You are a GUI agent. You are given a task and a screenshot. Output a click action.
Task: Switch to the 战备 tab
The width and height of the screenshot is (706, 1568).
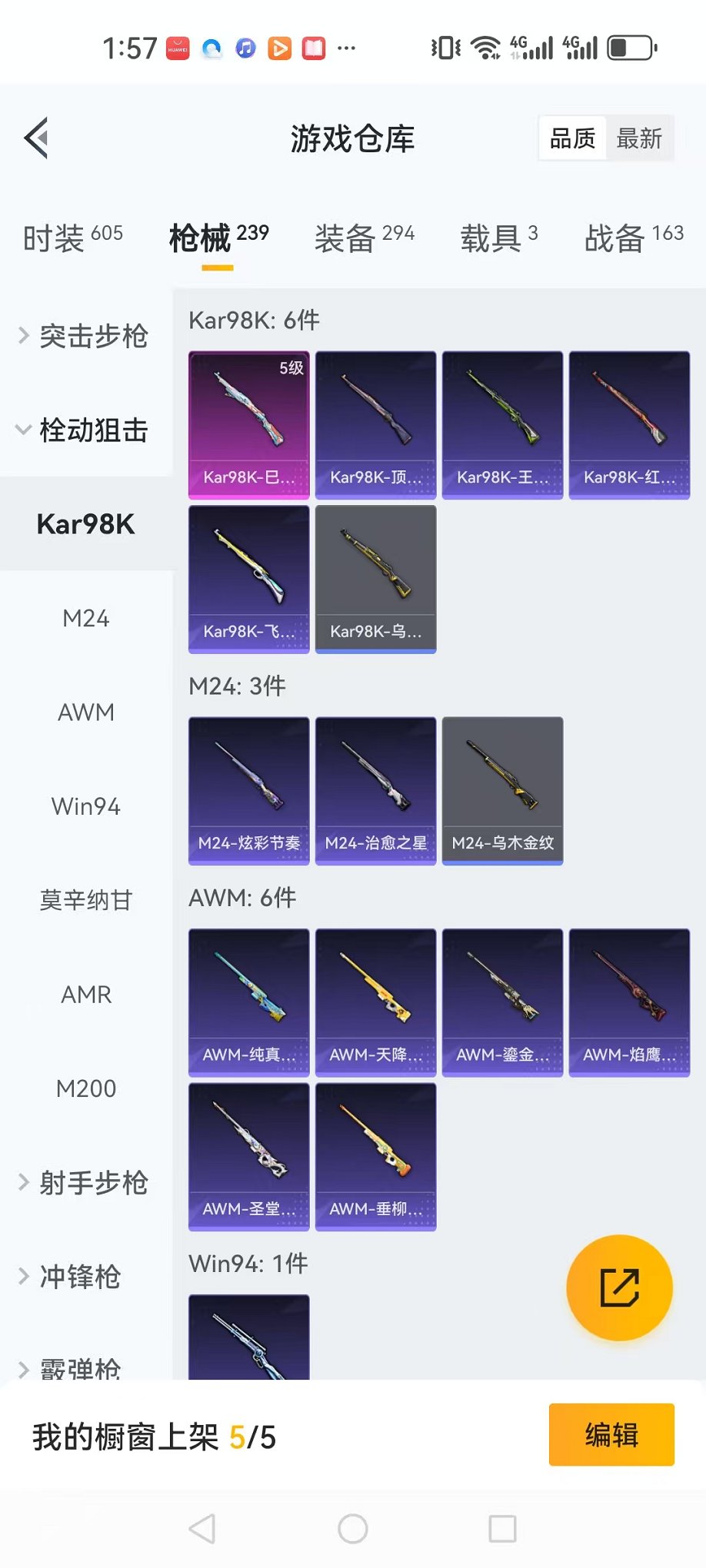point(634,237)
